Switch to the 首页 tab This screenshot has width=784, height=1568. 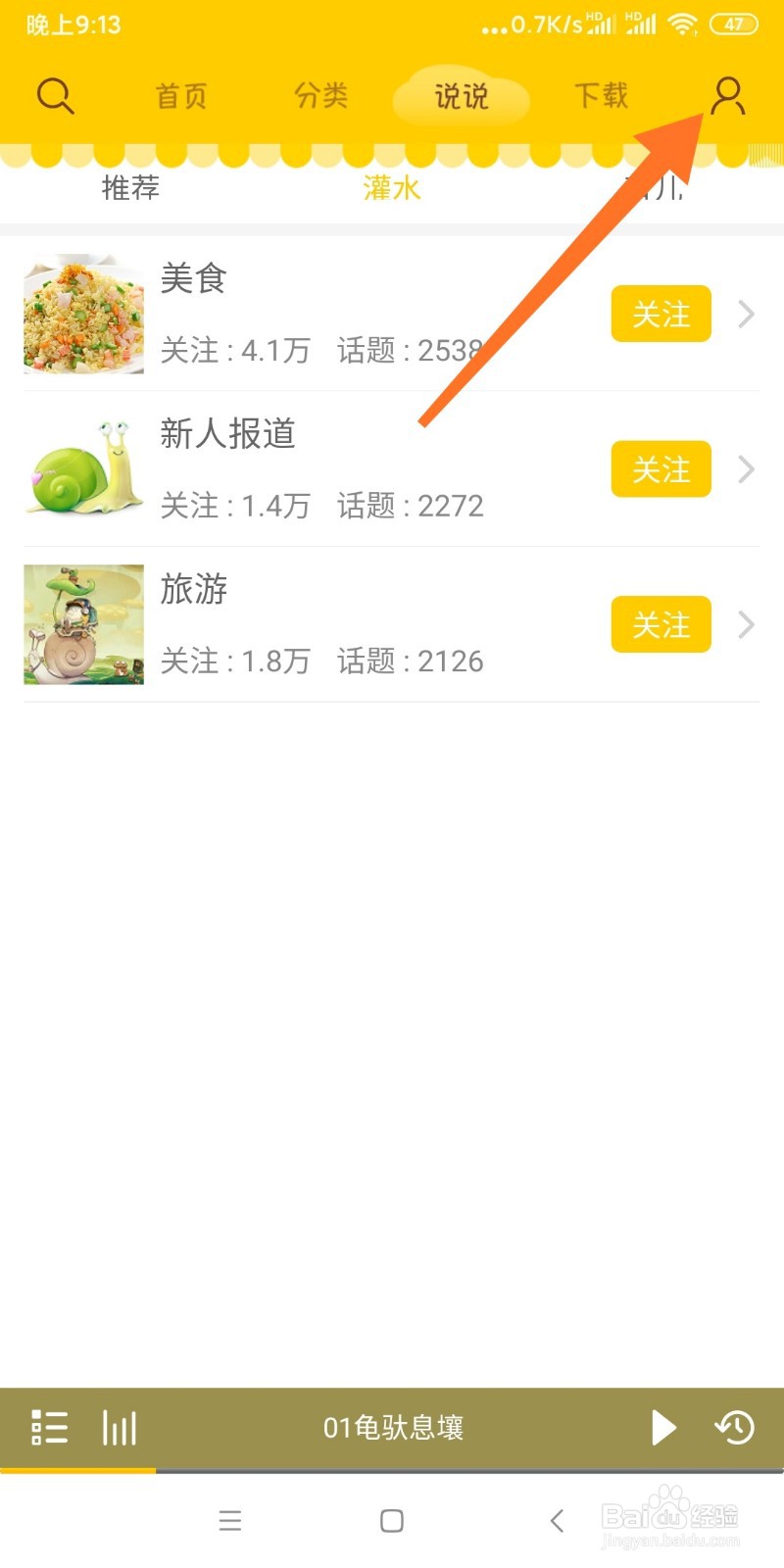(181, 96)
